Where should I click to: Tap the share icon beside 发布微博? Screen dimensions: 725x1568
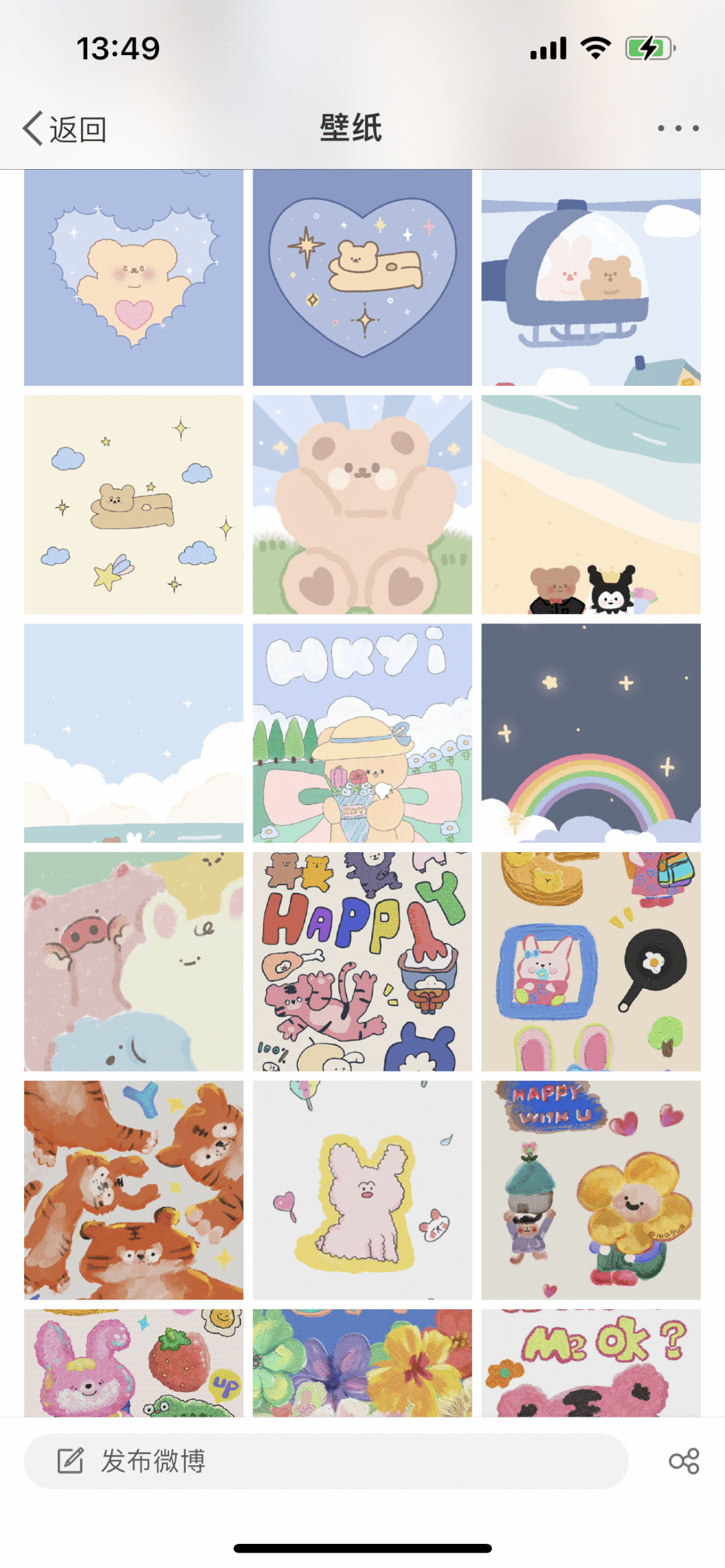[x=683, y=1461]
